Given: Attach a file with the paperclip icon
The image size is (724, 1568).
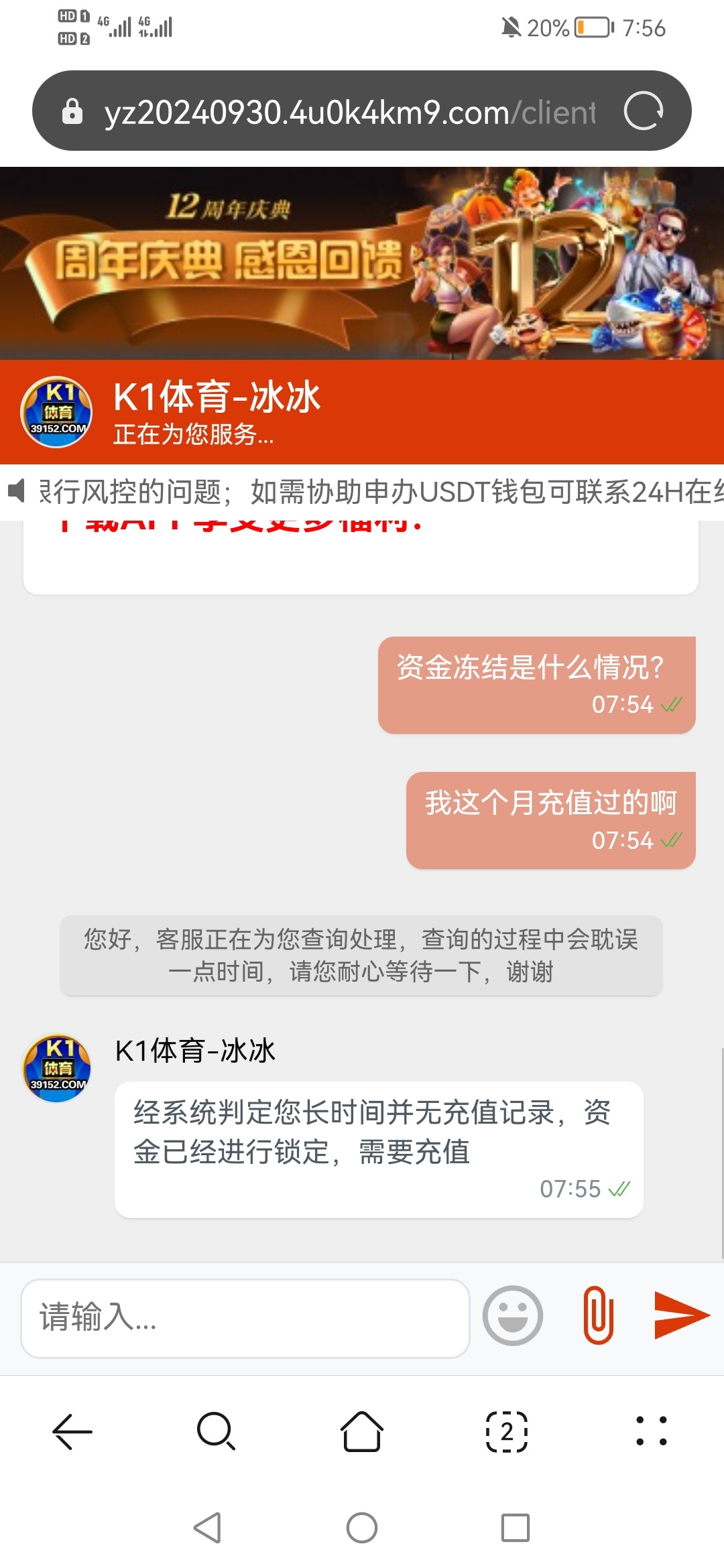Looking at the screenshot, I should click(598, 1315).
